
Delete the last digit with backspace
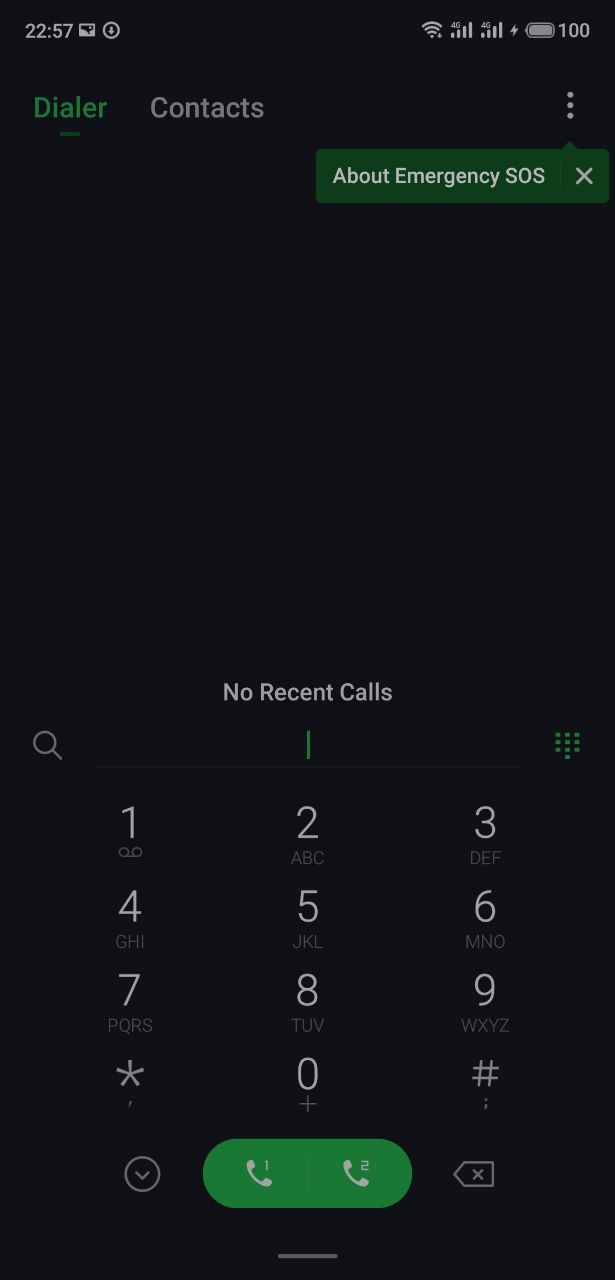[474, 1174]
